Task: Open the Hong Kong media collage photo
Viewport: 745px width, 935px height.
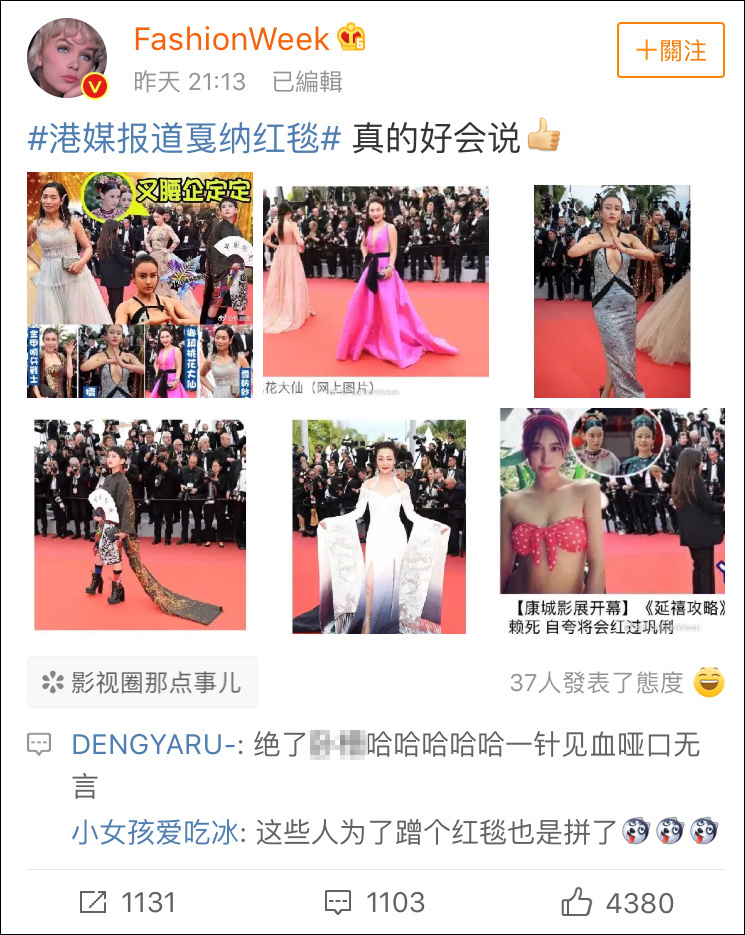Action: [140, 285]
